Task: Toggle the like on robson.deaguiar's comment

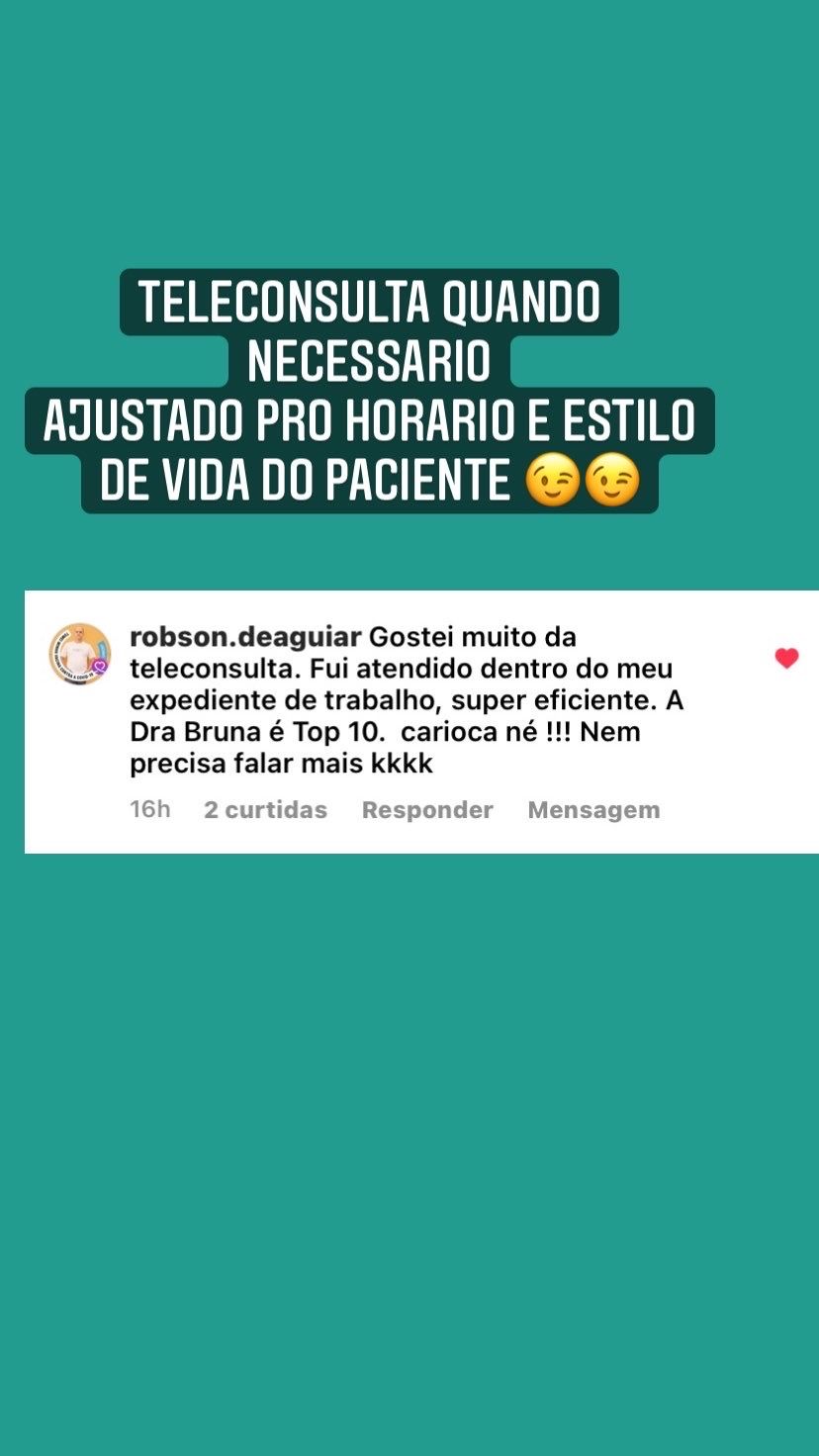Action: tap(786, 658)
